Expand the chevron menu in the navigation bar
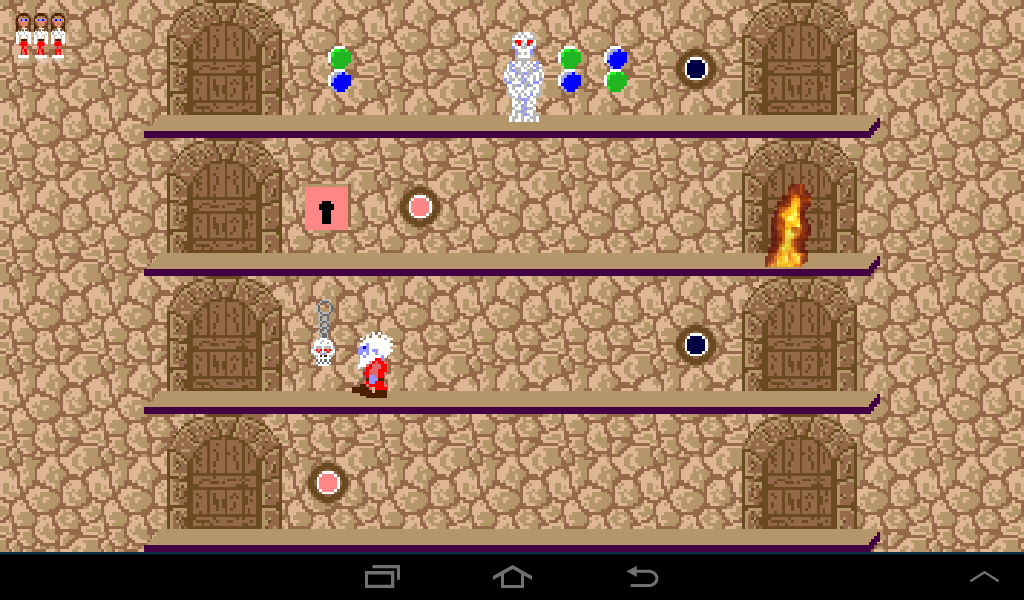 (x=984, y=577)
